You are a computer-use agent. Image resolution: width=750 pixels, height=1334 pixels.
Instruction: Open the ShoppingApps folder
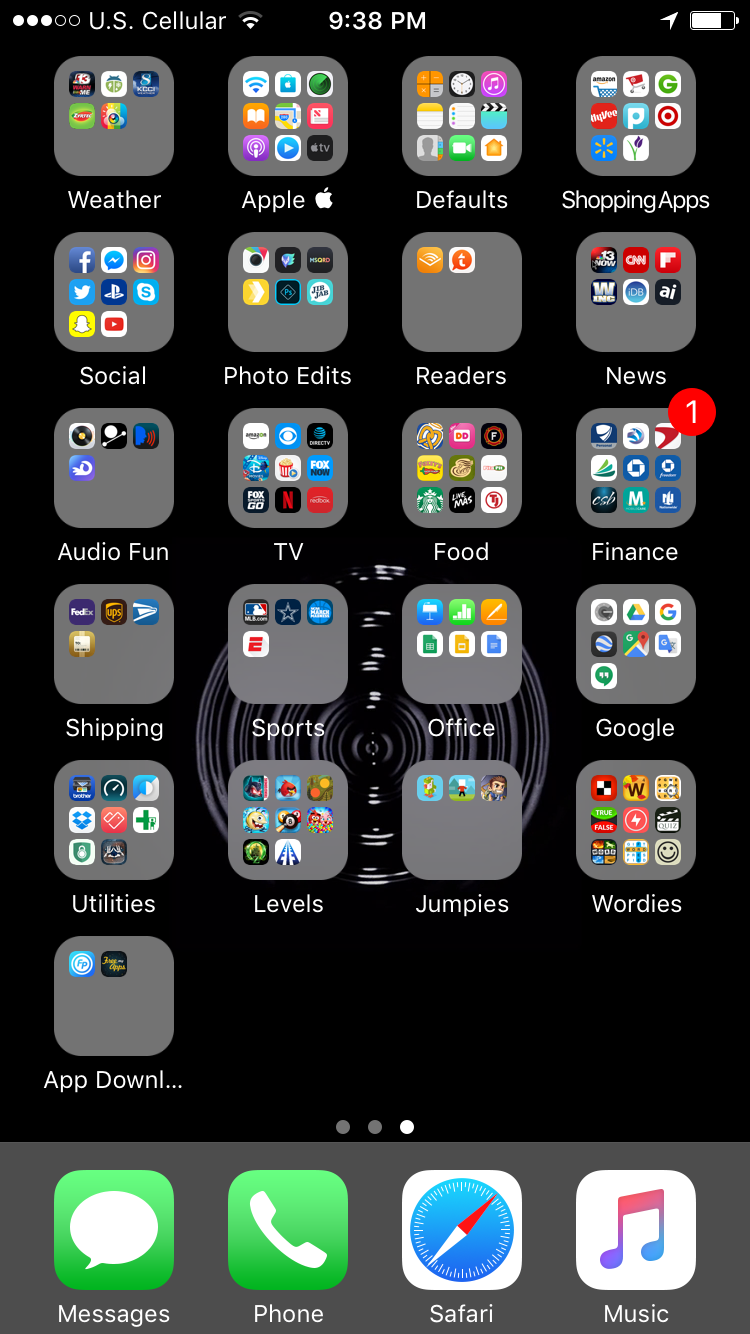[x=636, y=116]
